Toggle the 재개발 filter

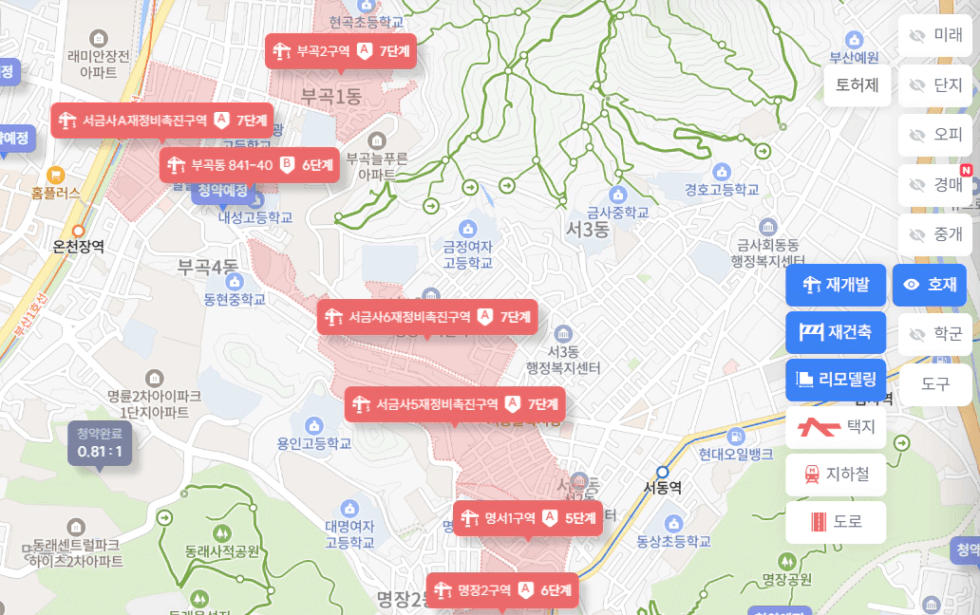click(x=836, y=285)
